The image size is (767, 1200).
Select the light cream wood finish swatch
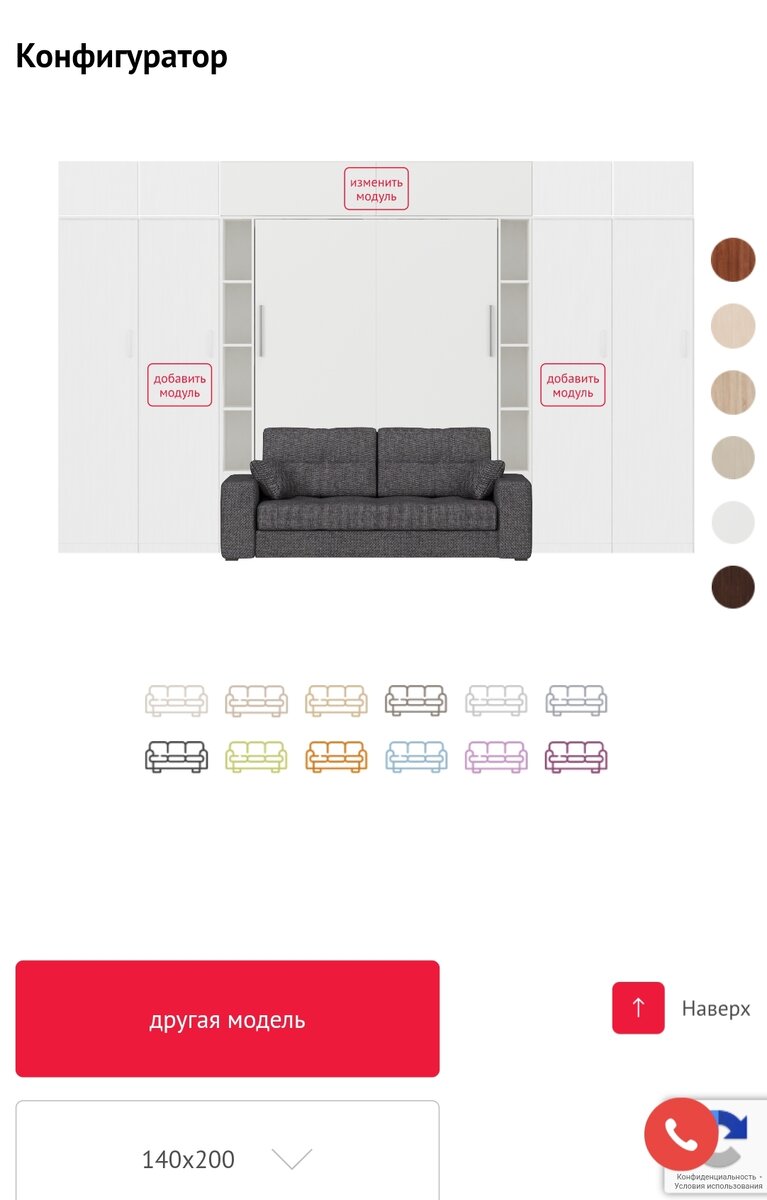tap(733, 326)
